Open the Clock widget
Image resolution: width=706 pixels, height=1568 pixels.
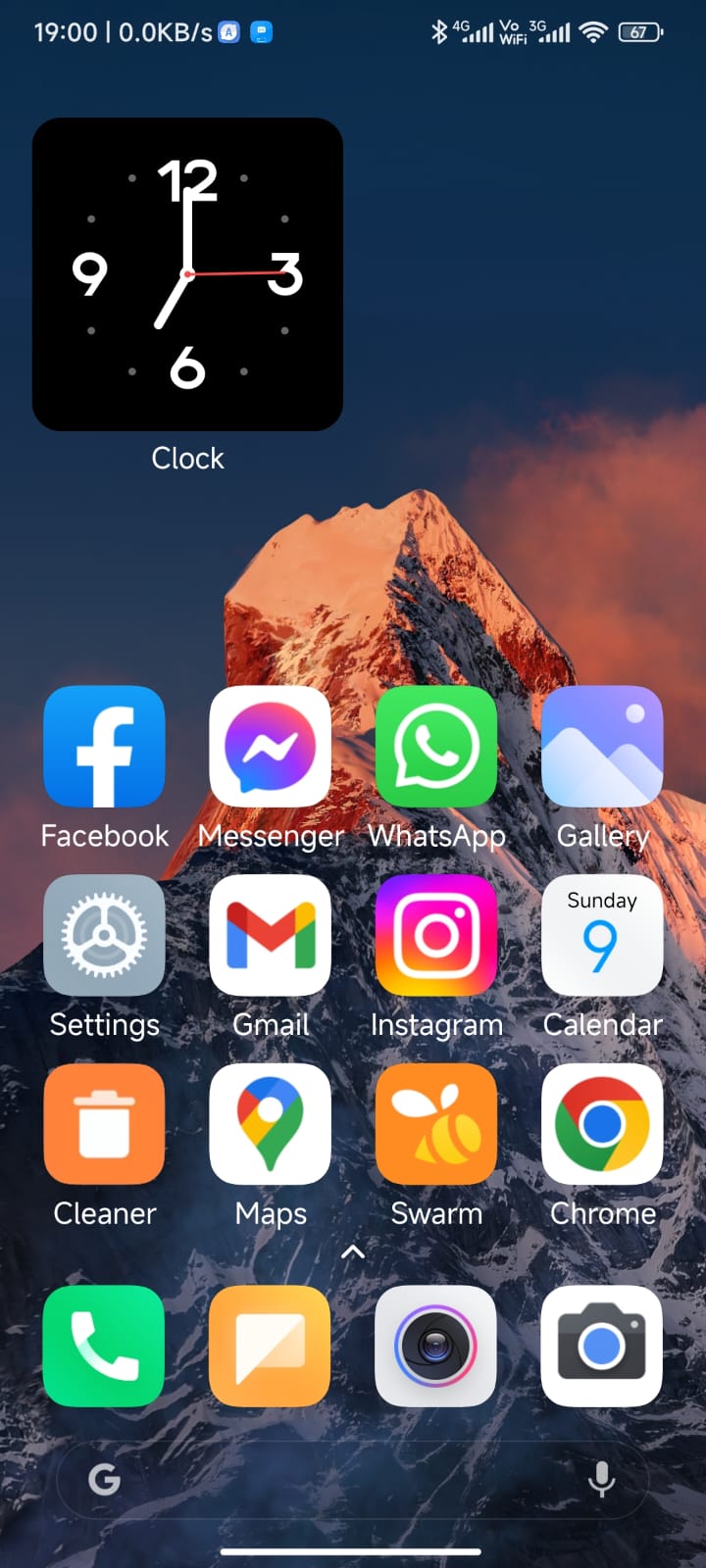coord(187,274)
